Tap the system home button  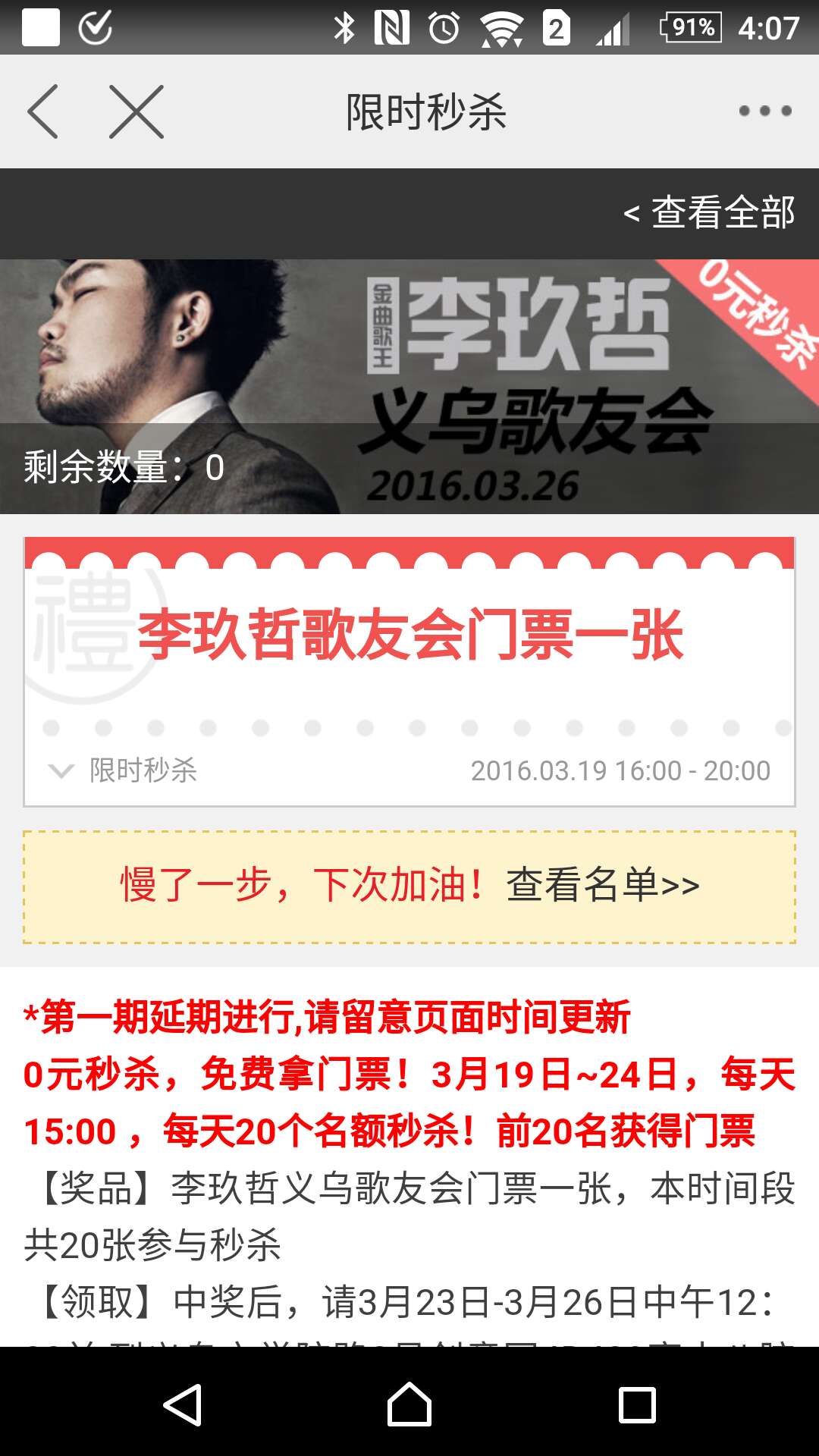pos(409,1404)
